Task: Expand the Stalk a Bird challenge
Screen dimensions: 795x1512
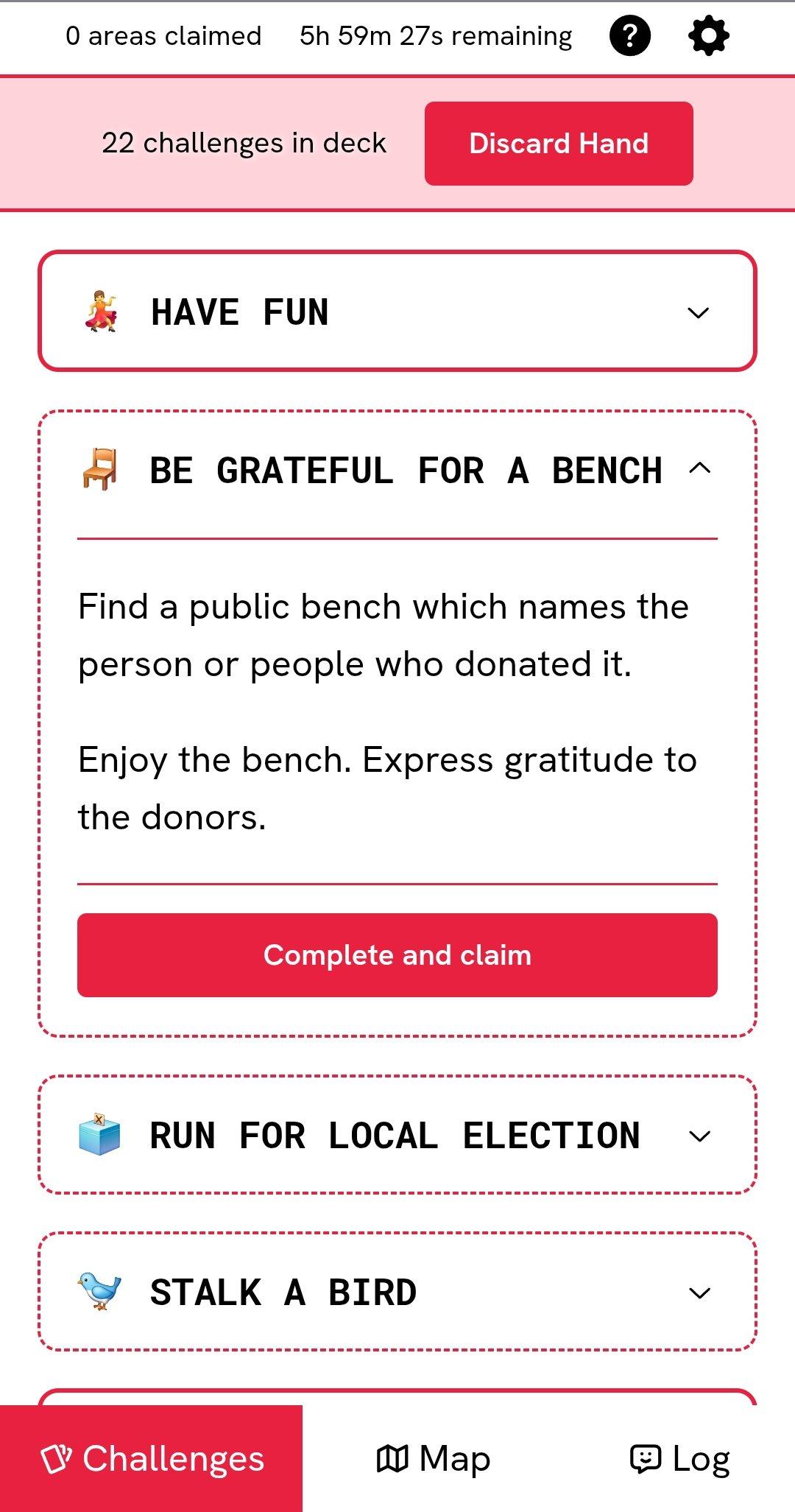Action: pyautogui.click(x=699, y=1293)
